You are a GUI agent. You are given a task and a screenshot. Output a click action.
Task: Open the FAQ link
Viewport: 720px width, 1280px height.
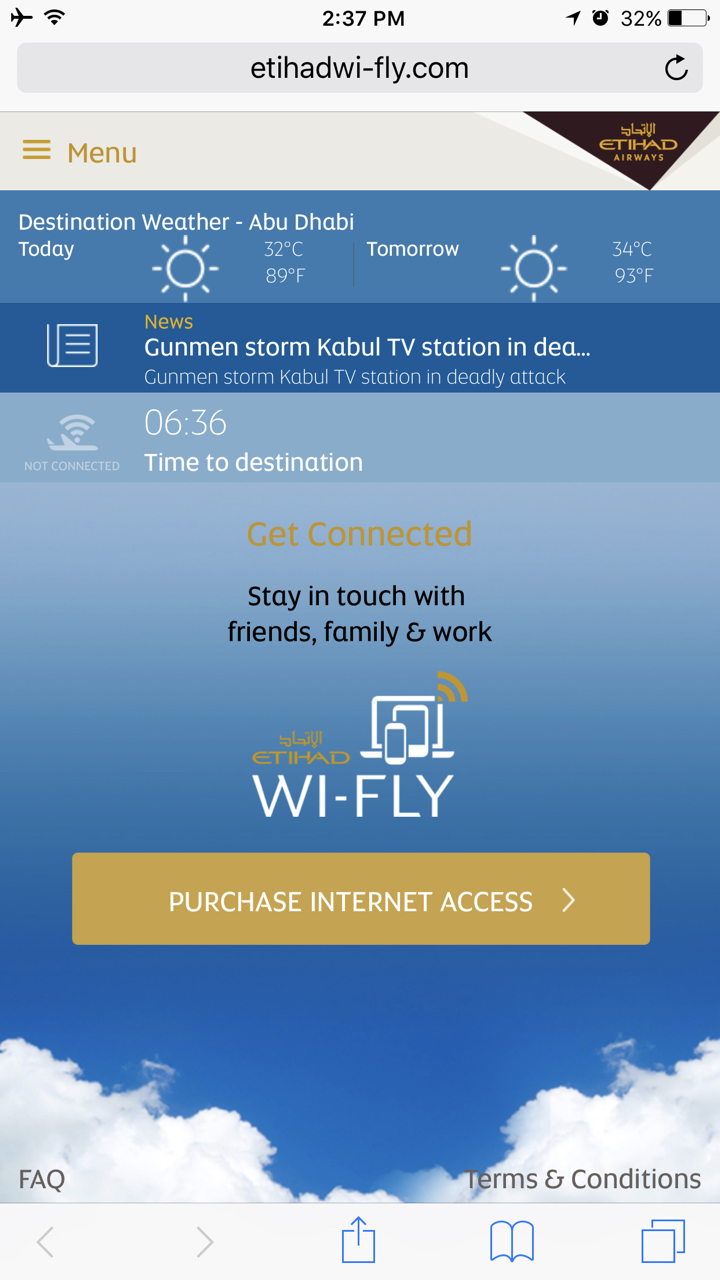pos(42,1179)
